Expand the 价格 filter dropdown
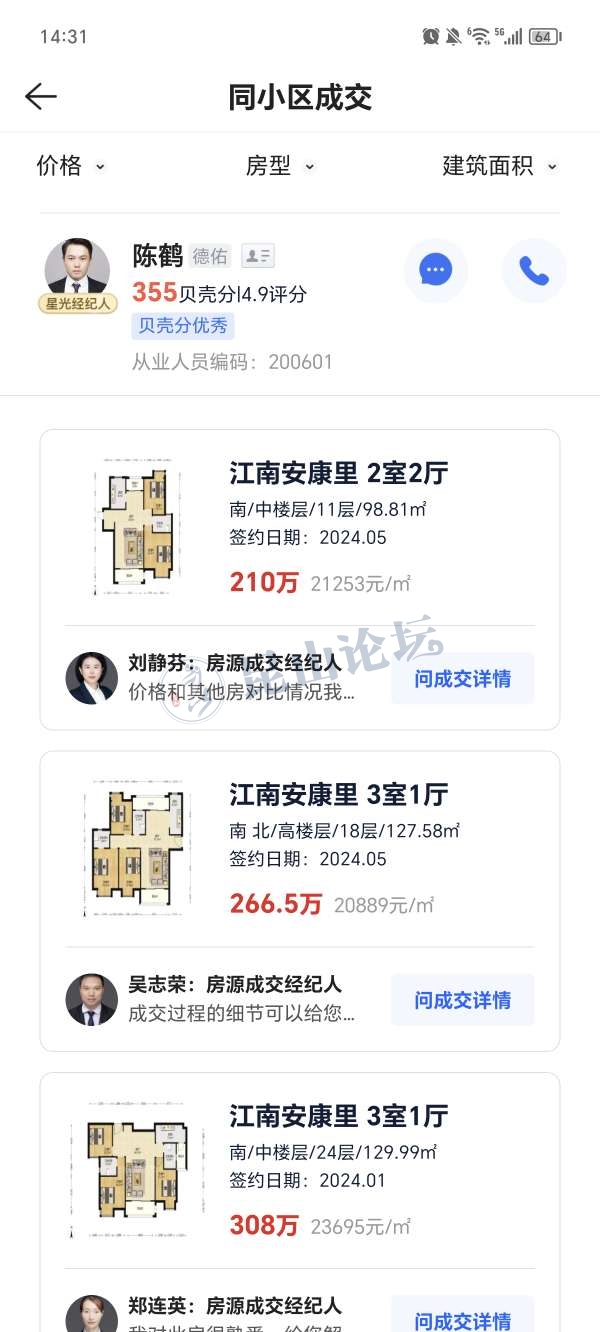 70,166
